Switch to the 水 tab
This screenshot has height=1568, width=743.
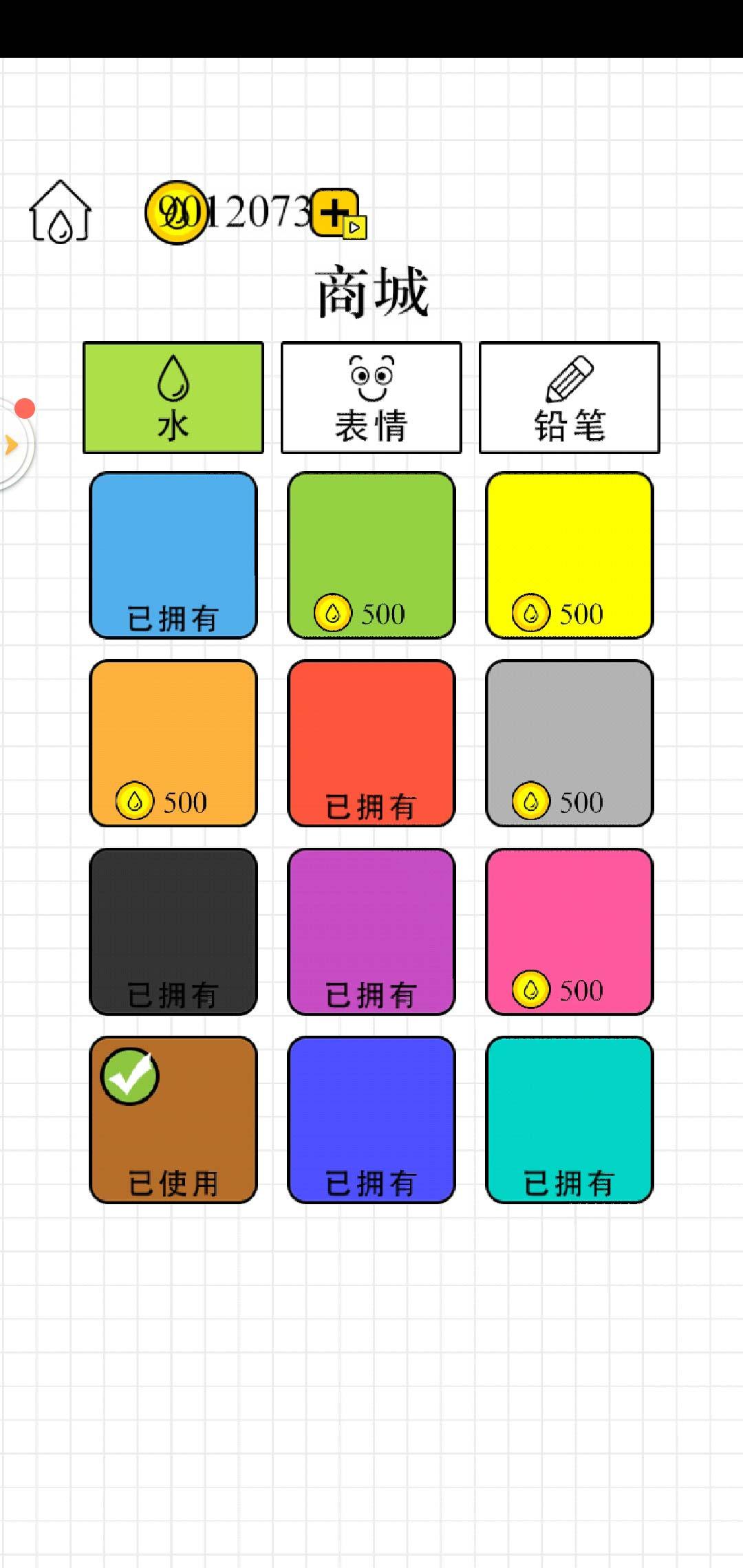[x=173, y=398]
